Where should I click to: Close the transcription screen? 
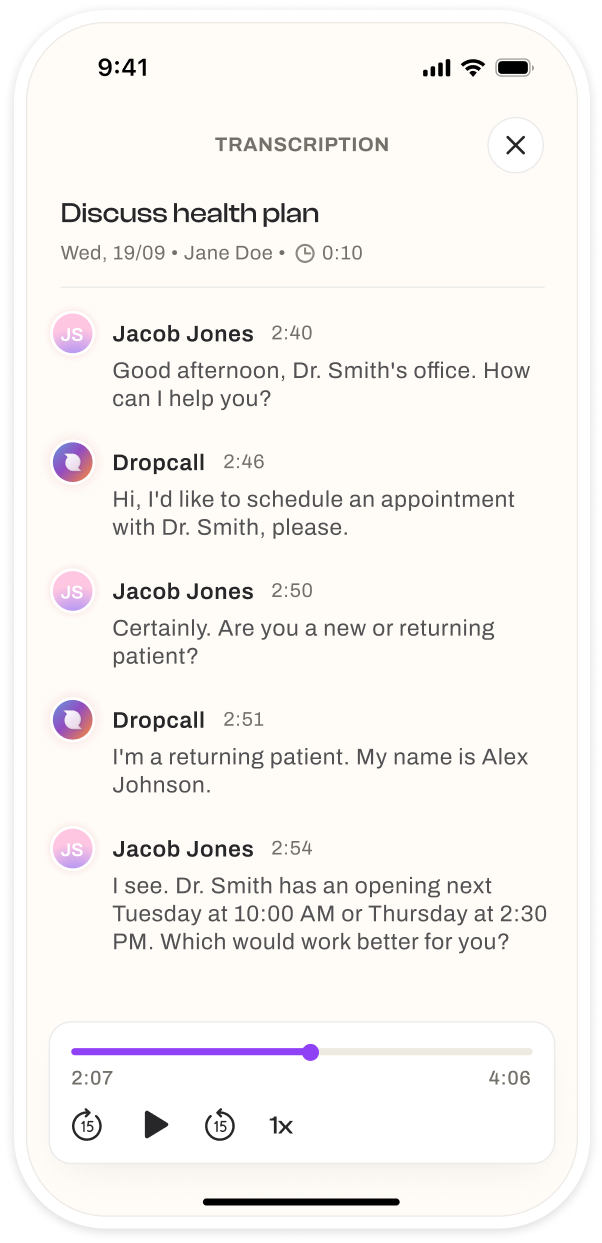point(515,146)
